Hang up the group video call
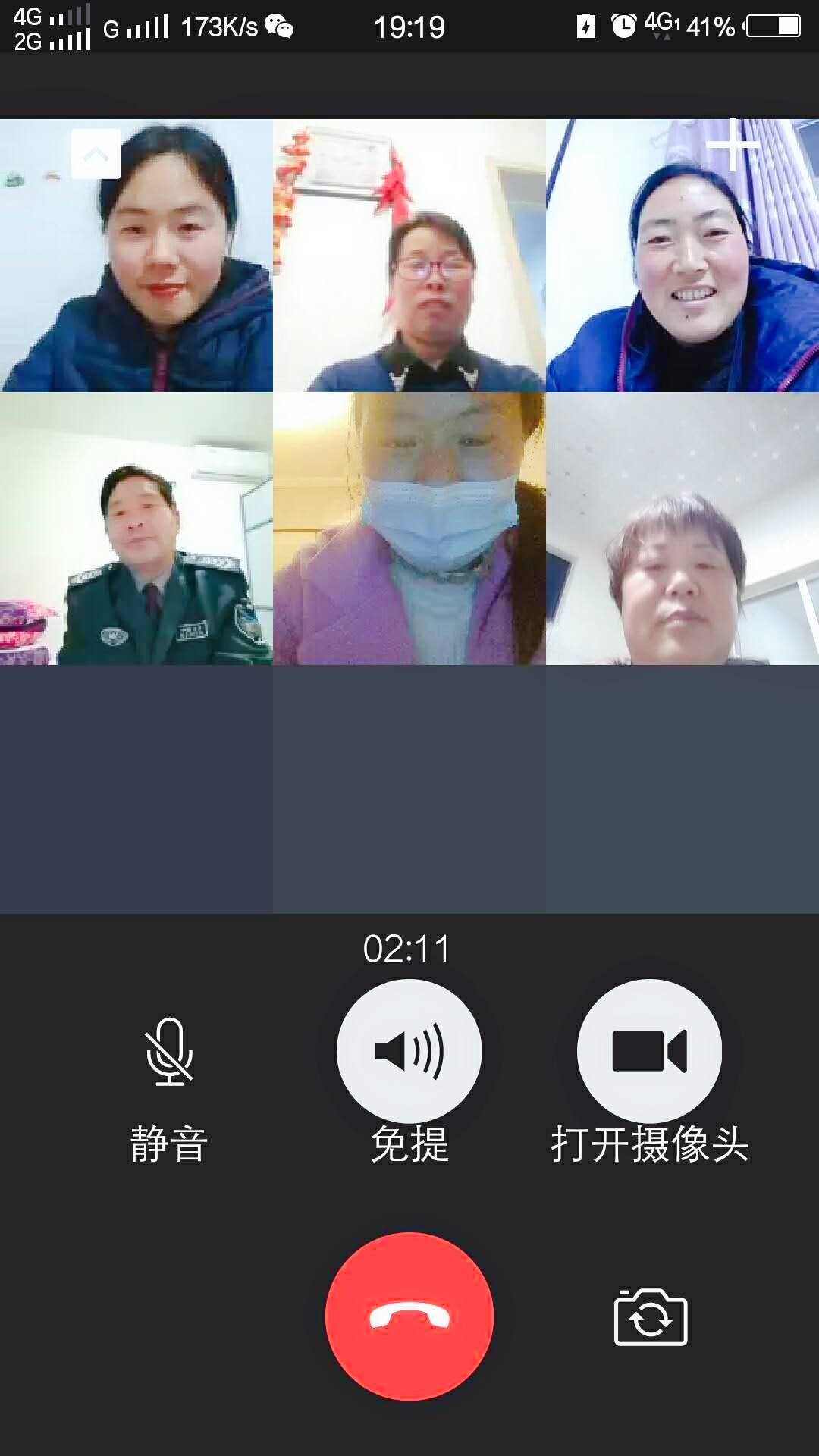Viewport: 819px width, 1456px height. (409, 1316)
